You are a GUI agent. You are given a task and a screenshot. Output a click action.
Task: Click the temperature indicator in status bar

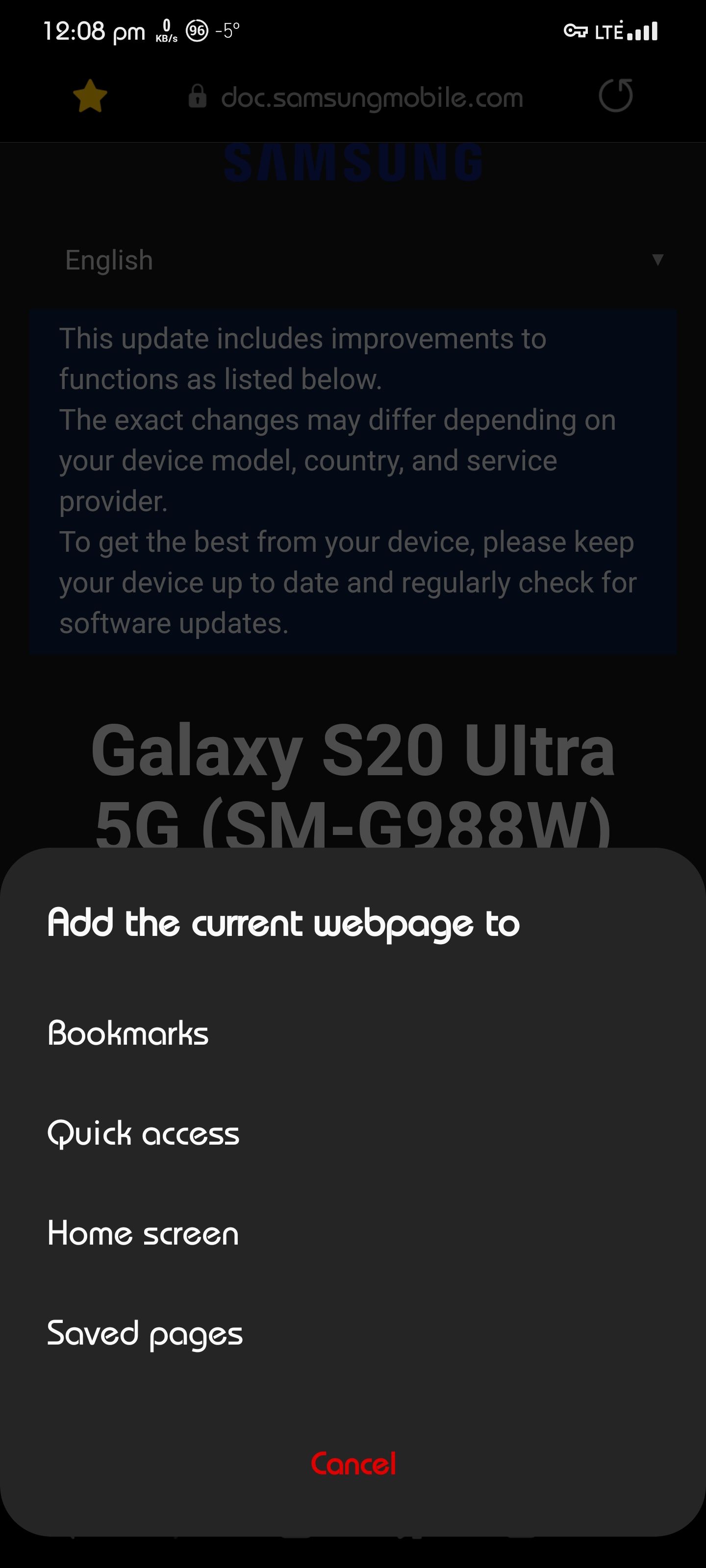coord(226,29)
